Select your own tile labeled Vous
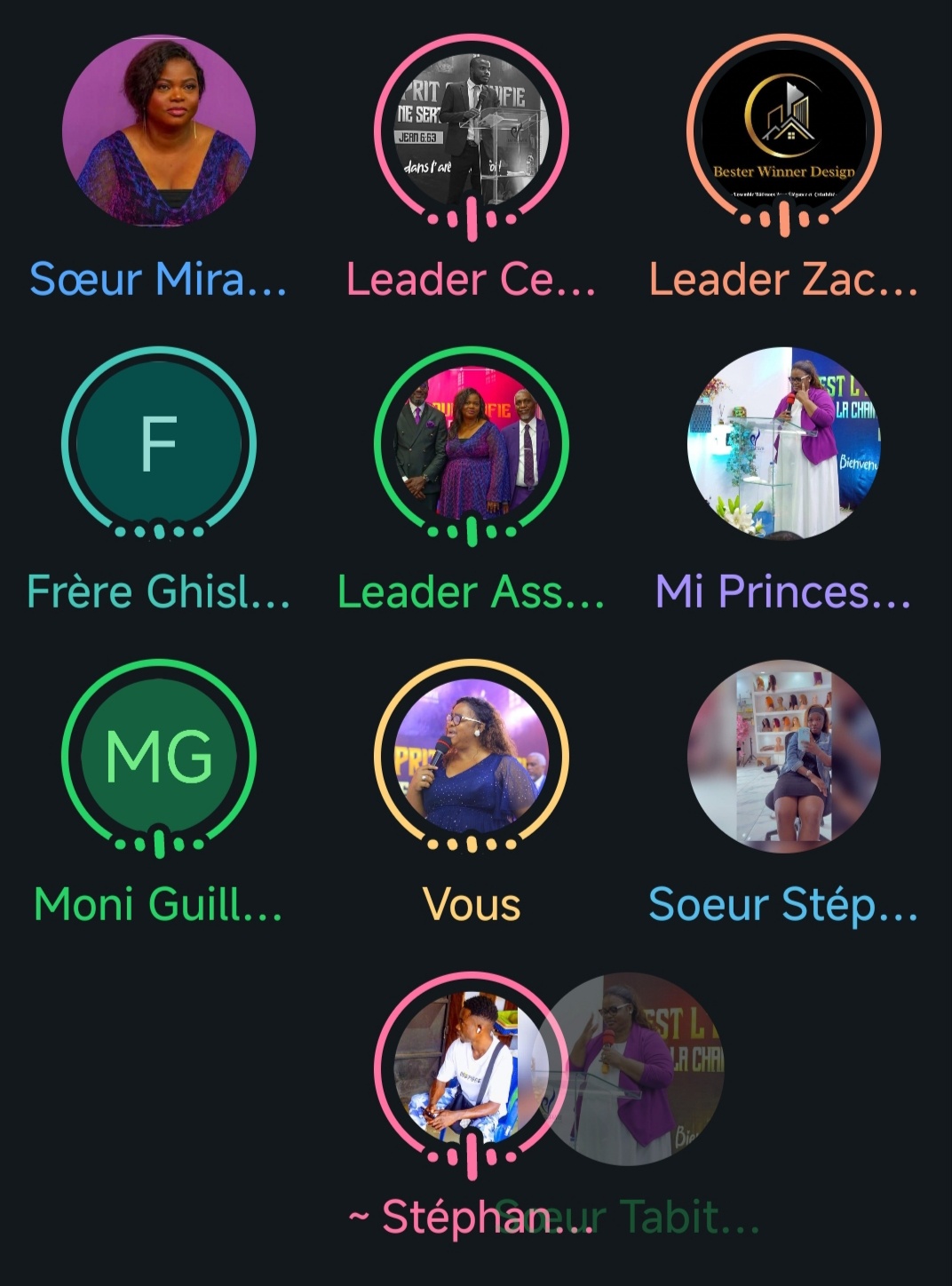Viewport: 952px width, 1286px height. 471,756
